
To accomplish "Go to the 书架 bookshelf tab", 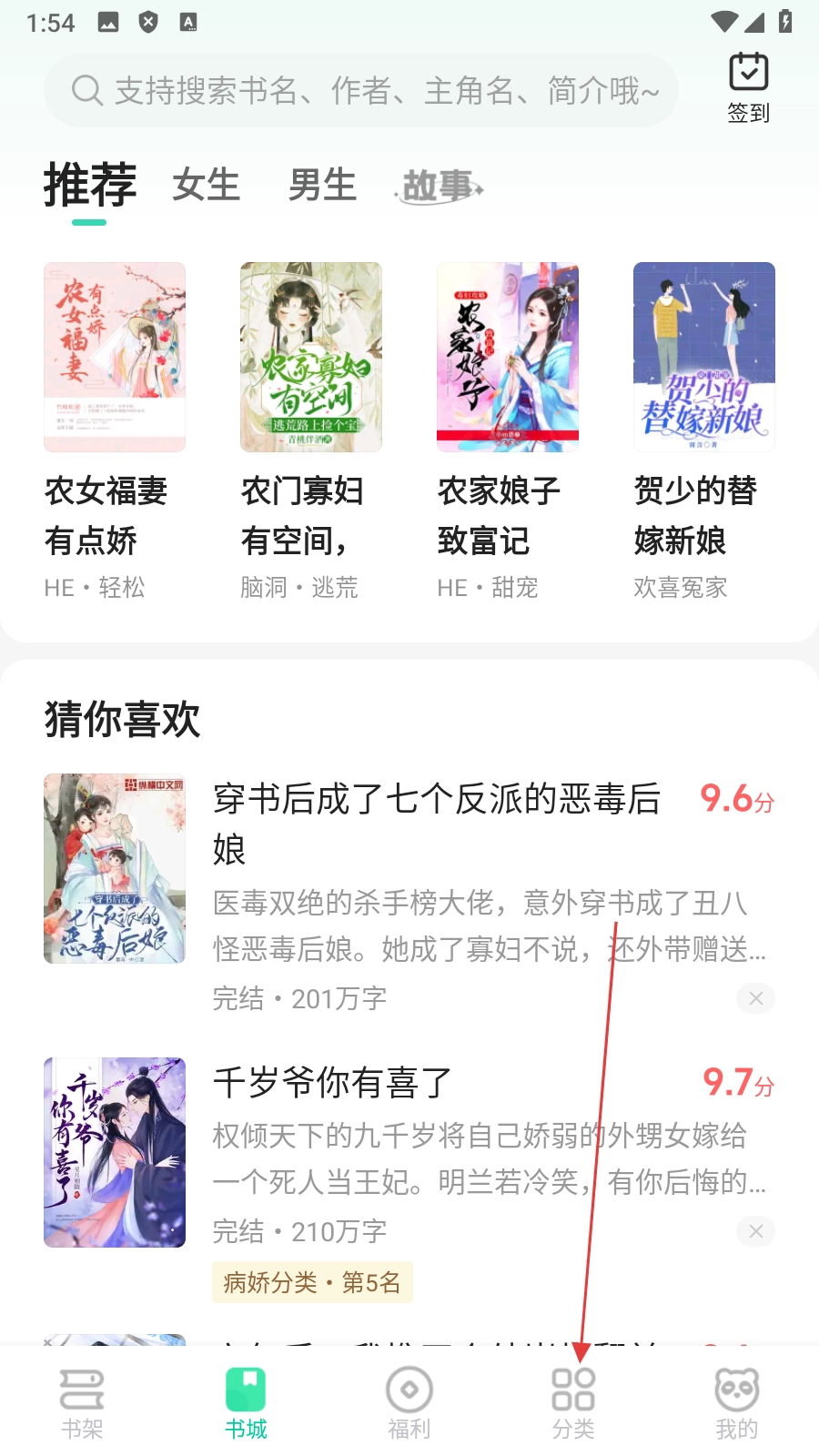I will 82,1402.
